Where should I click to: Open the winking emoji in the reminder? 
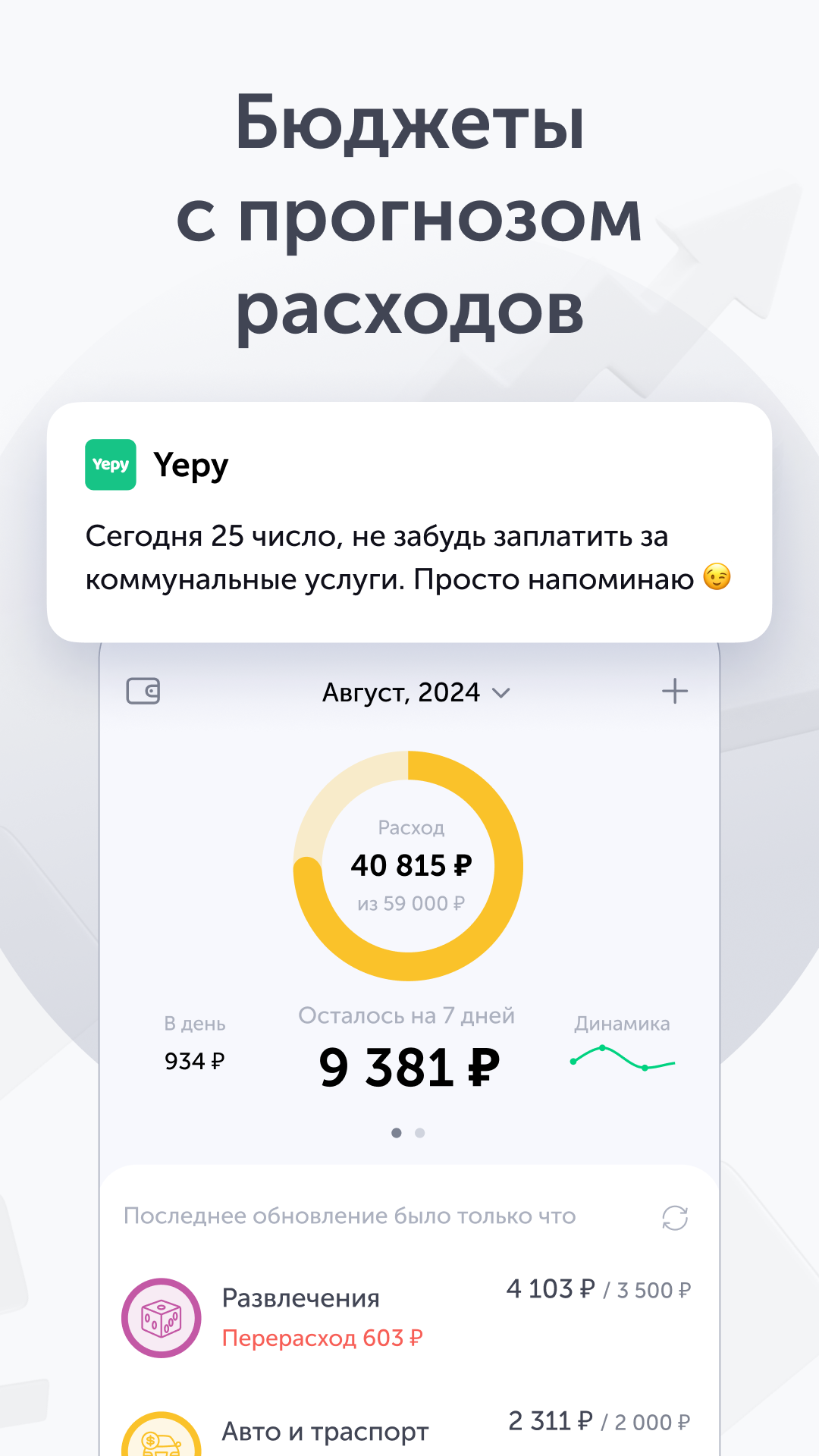(x=718, y=578)
